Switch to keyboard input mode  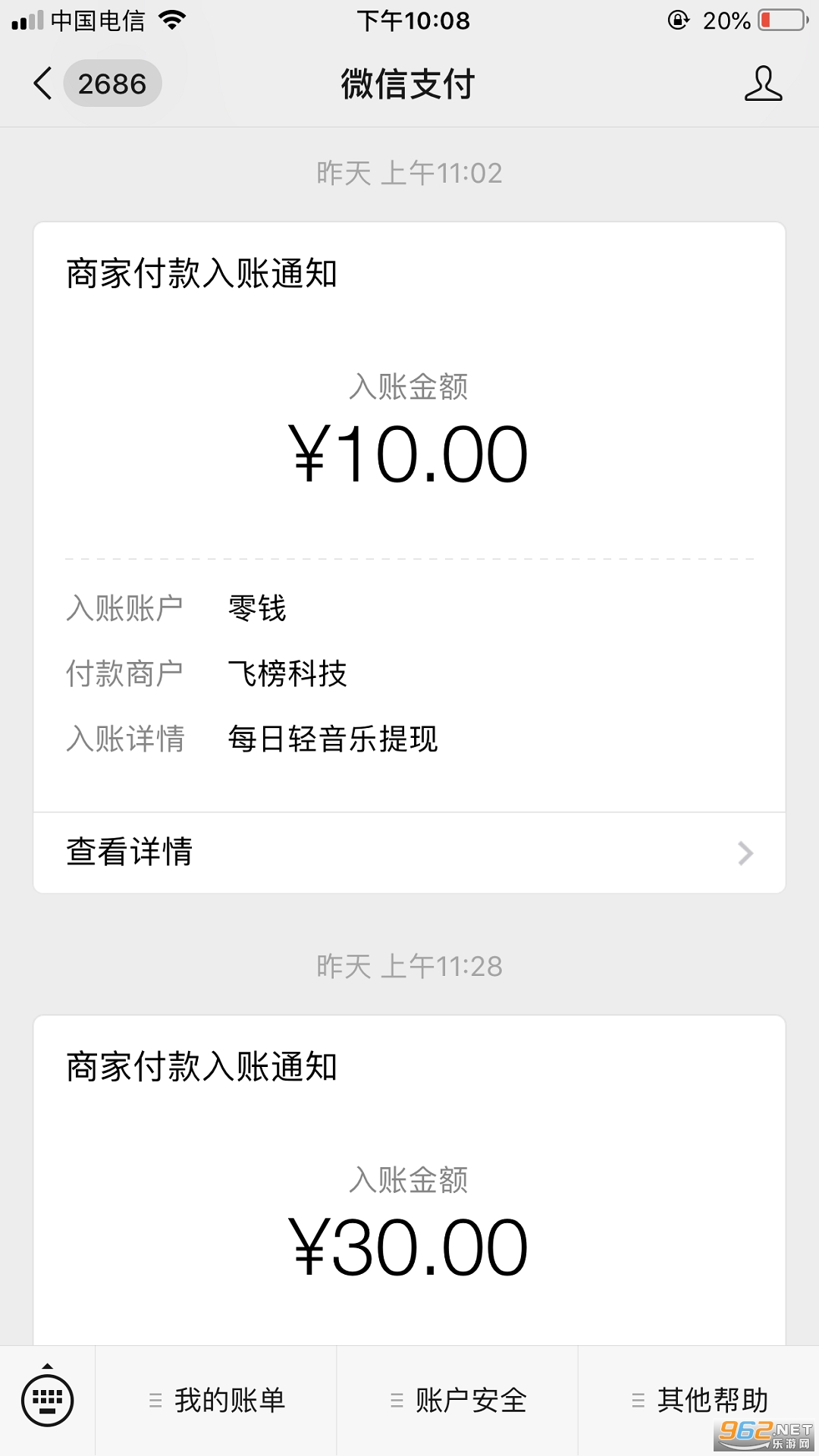(47, 1400)
